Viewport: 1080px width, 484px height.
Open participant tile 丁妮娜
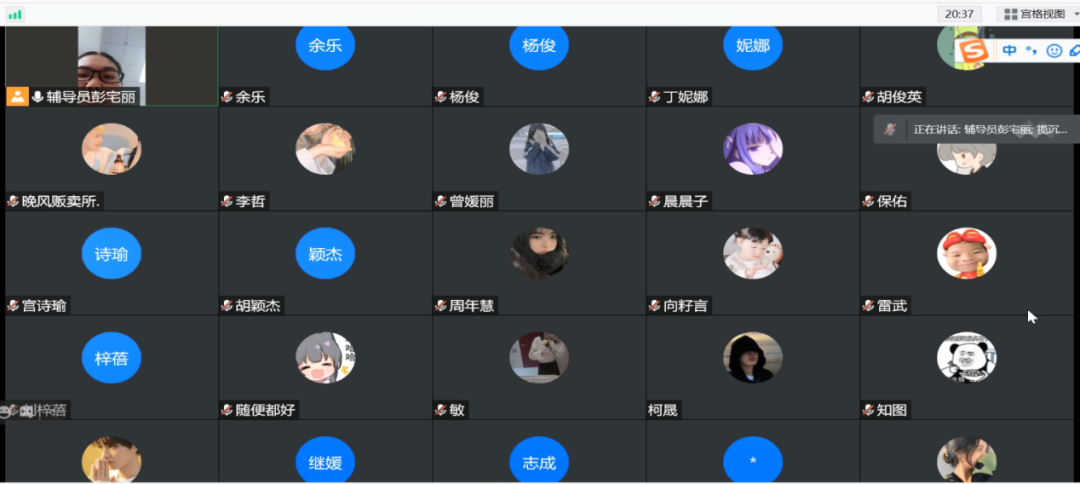[752, 62]
